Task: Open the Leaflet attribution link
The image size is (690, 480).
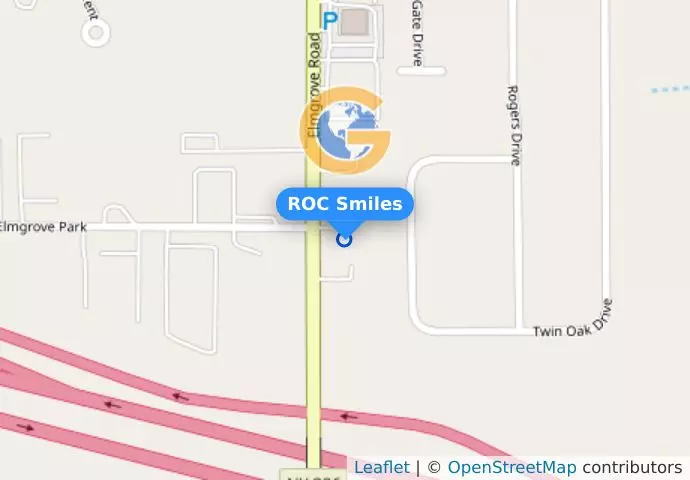Action: 381,467
